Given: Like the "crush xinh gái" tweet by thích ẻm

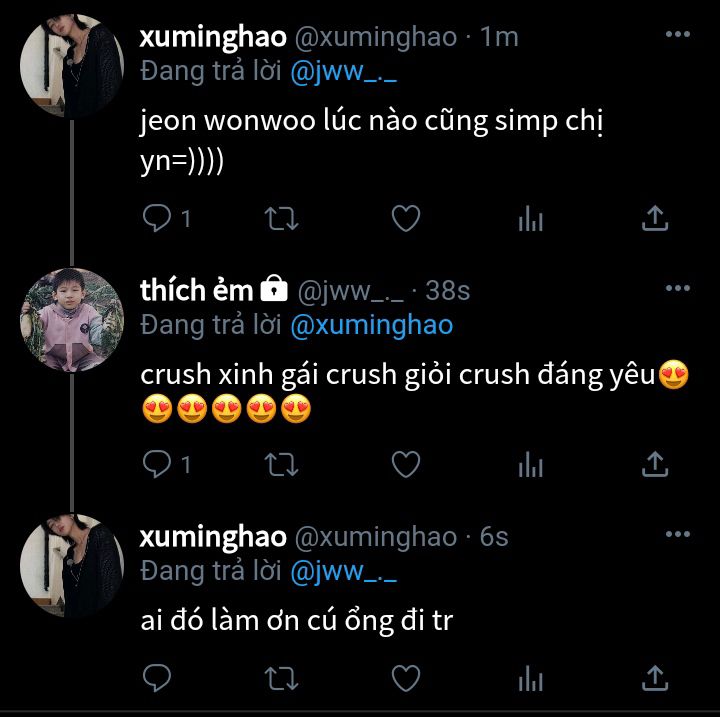Looking at the screenshot, I should pyautogui.click(x=405, y=464).
